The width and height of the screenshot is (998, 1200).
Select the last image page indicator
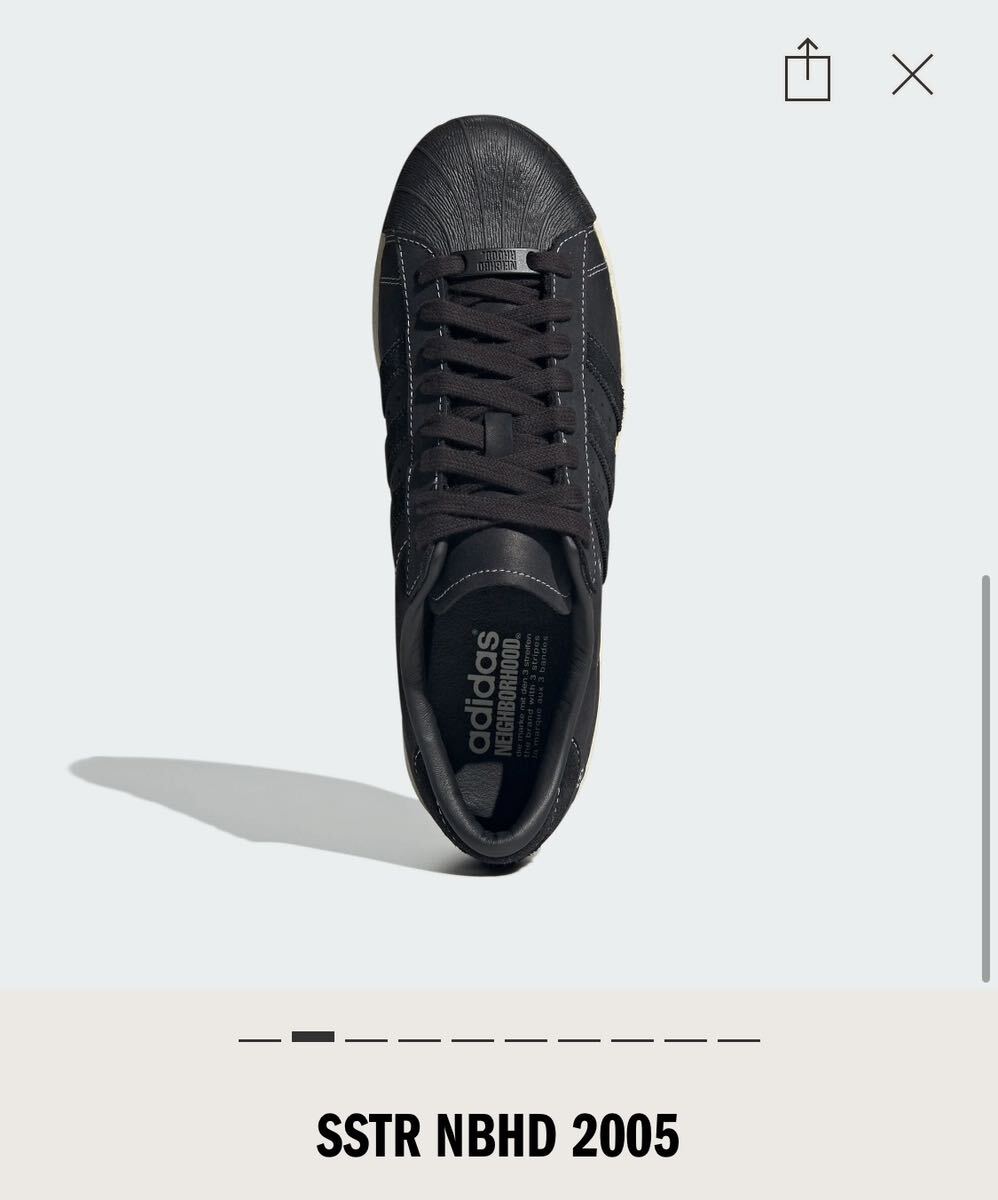(738, 1039)
